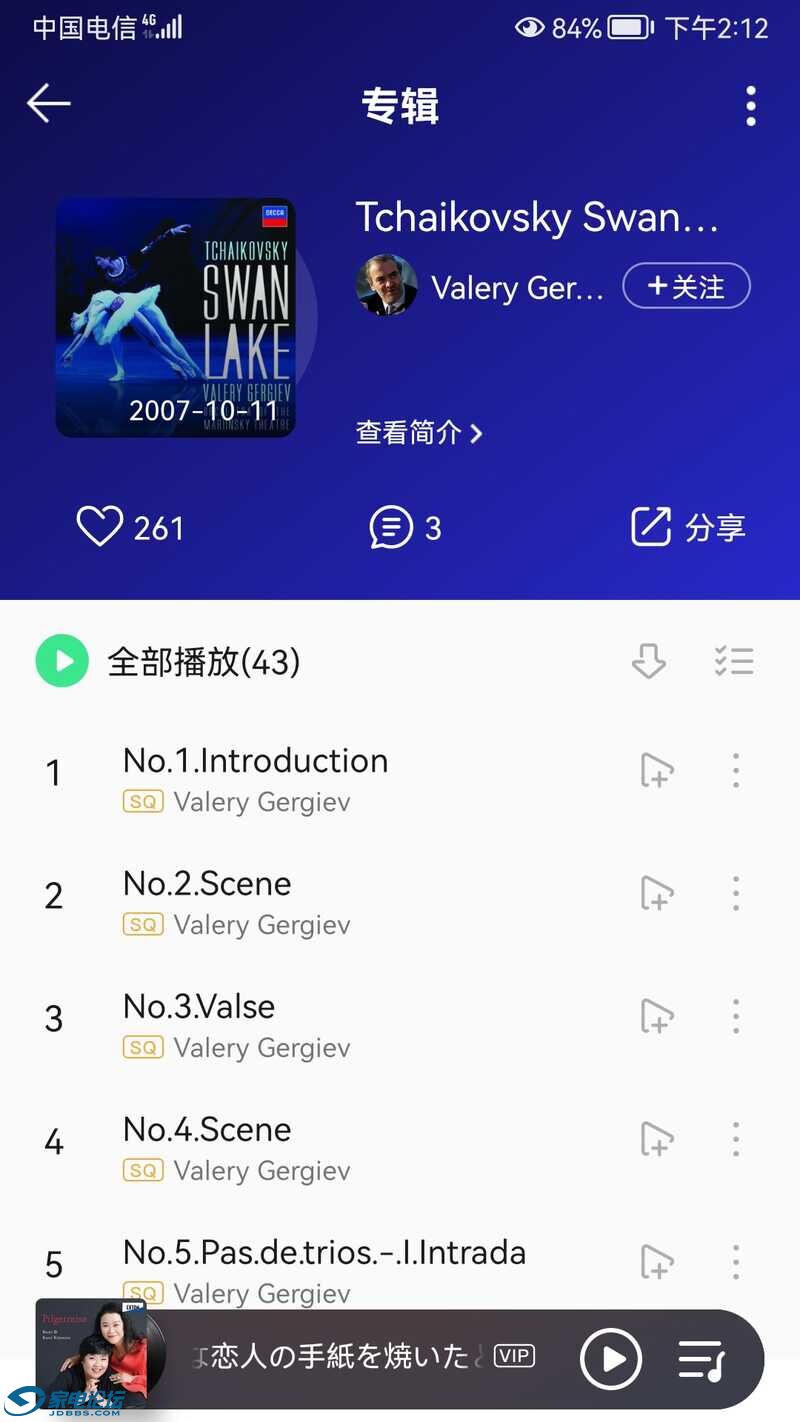This screenshot has height=1422, width=800.
Task: Tap the SQ quality badge on No.2.Scene
Action: pyautogui.click(x=142, y=924)
